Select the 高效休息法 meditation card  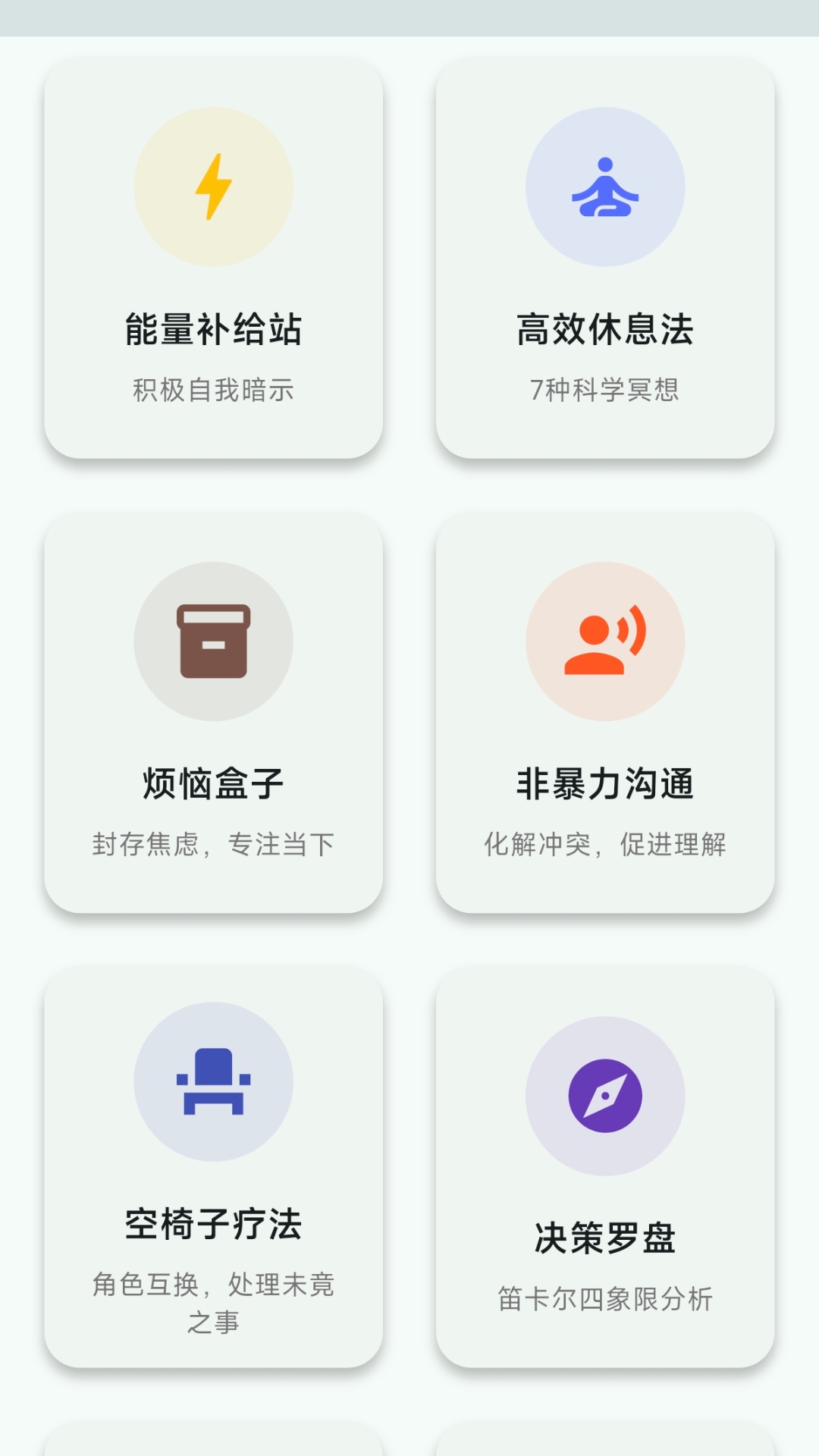(604, 259)
